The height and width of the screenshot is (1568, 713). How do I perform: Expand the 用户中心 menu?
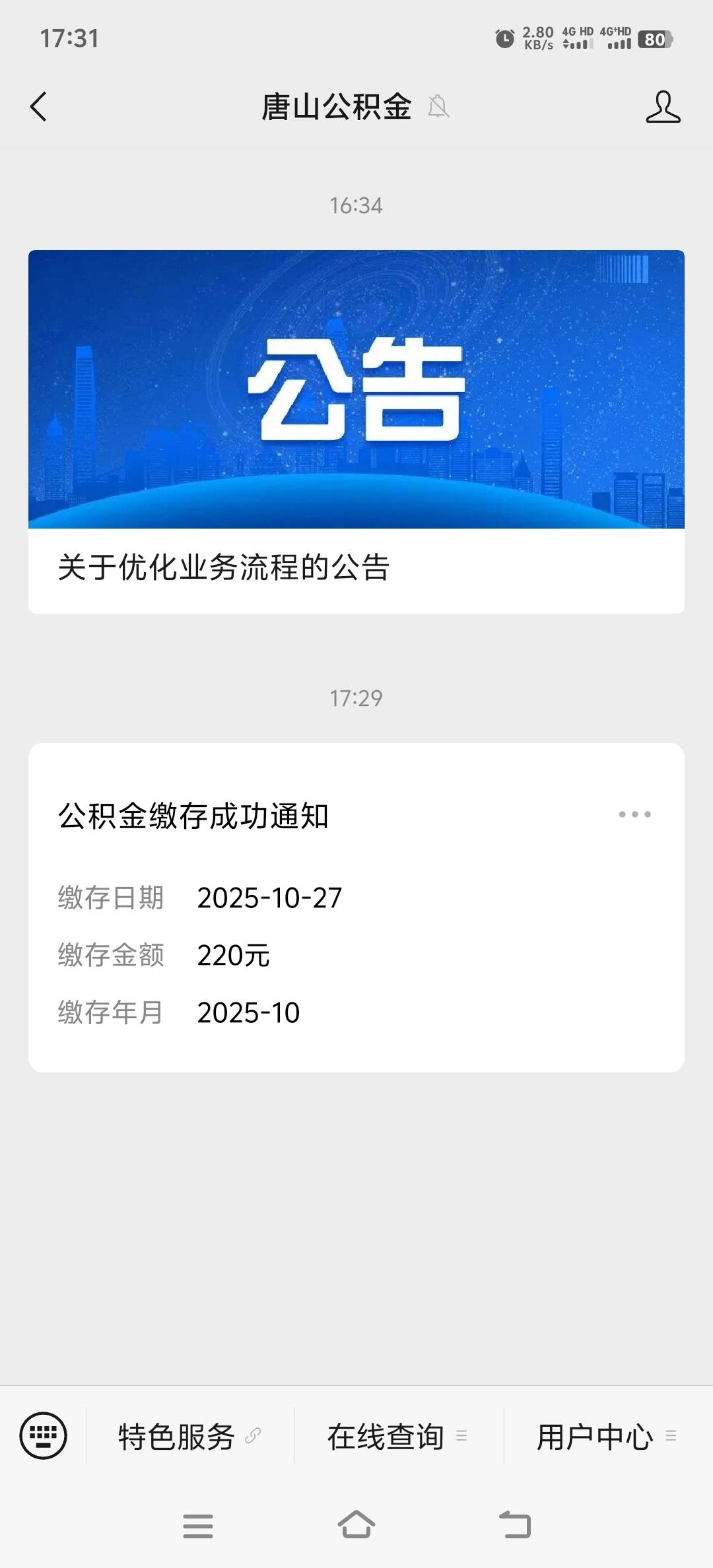[607, 1437]
